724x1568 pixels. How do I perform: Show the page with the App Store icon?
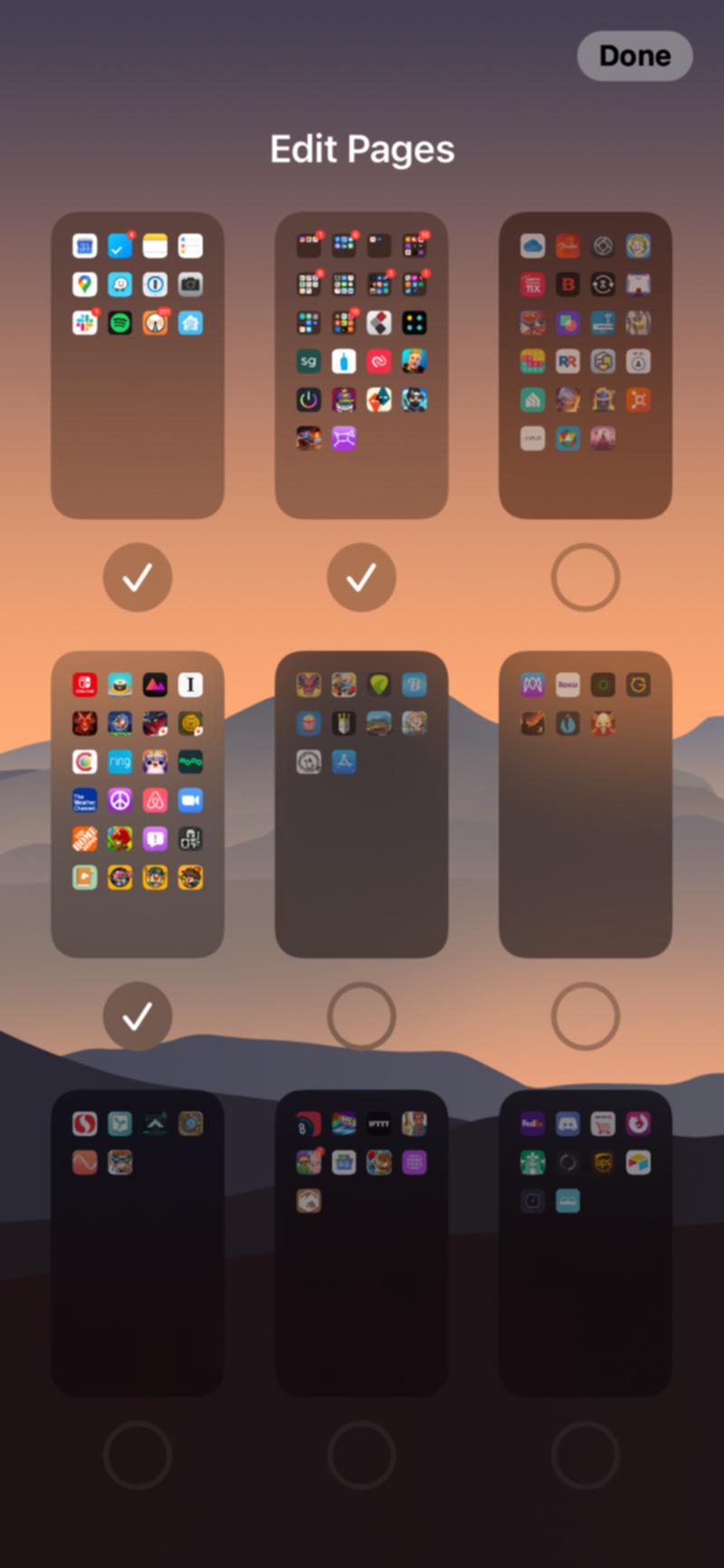point(361,1017)
